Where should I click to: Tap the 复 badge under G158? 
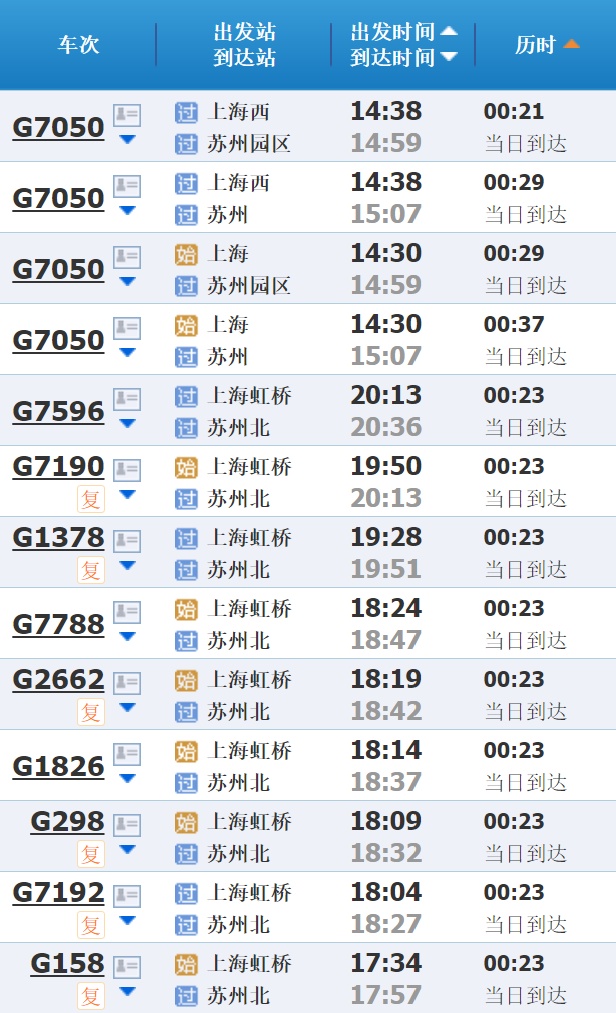pos(90,997)
